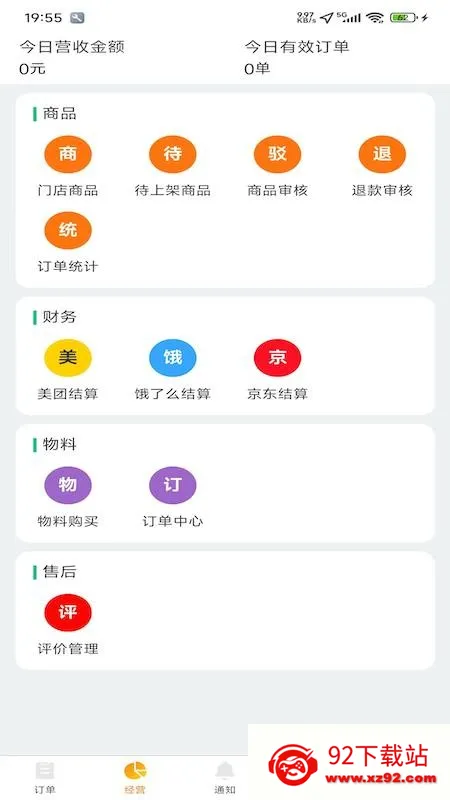
Task: Open 待上架商品 pending listing items
Action: point(172,166)
